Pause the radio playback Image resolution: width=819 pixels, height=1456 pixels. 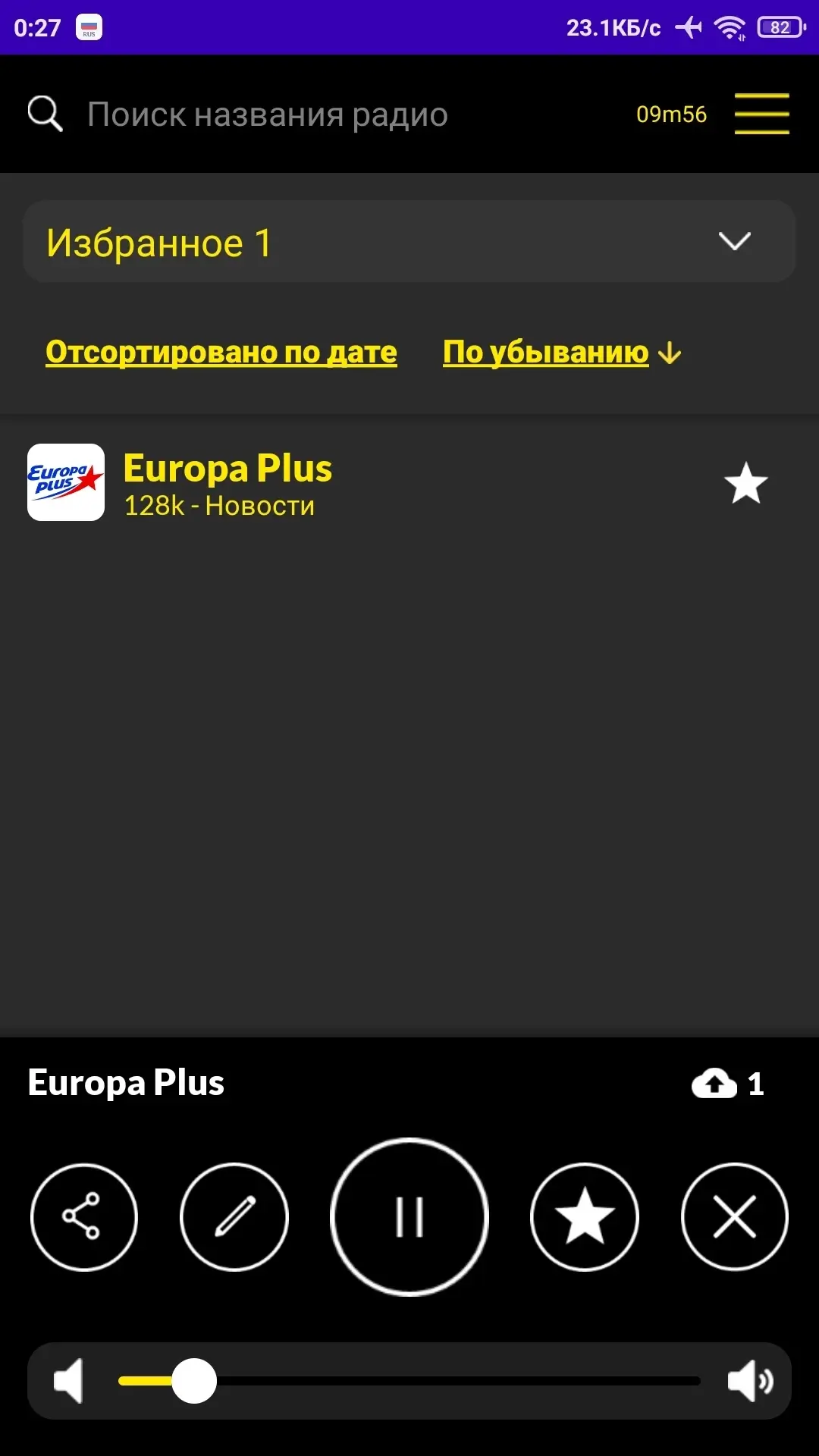click(x=409, y=1216)
